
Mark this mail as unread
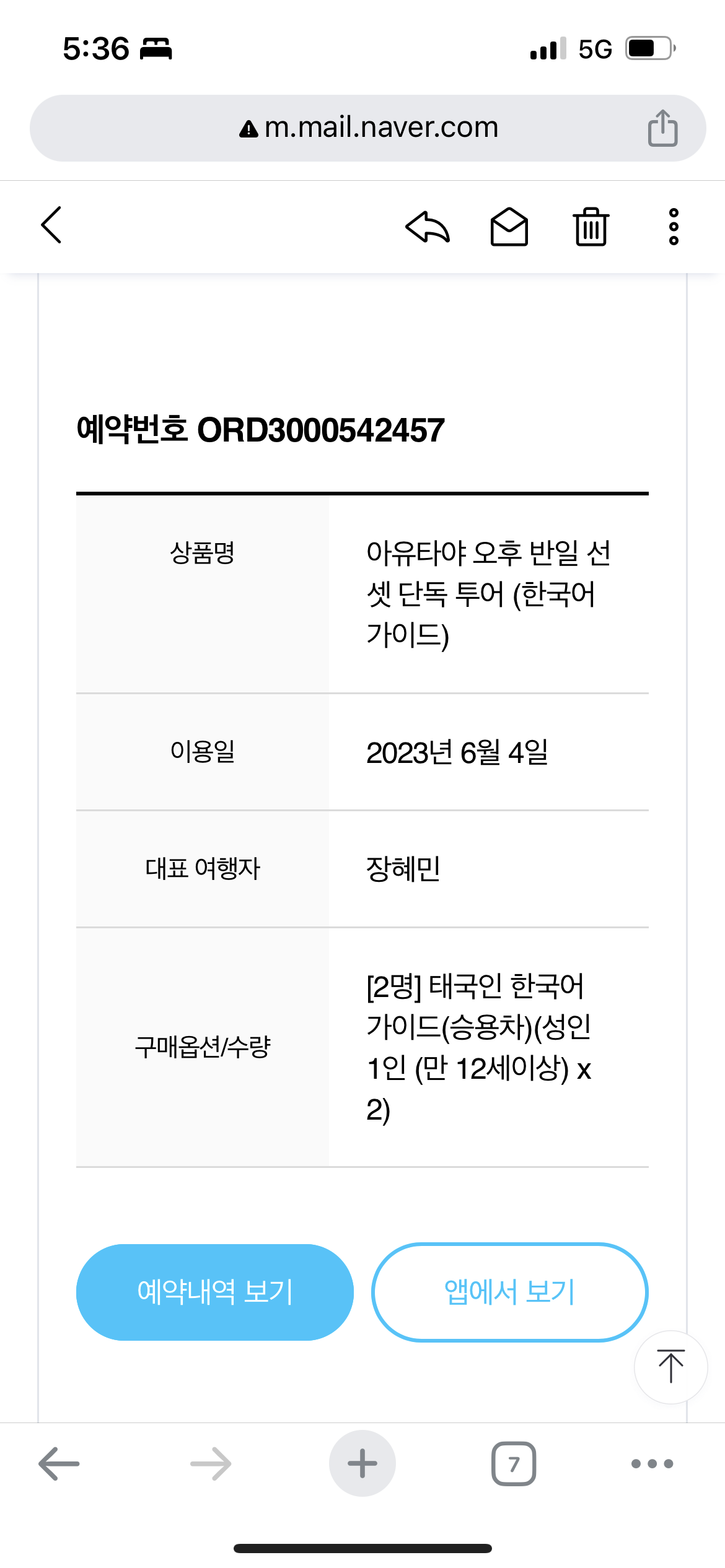coord(509,227)
